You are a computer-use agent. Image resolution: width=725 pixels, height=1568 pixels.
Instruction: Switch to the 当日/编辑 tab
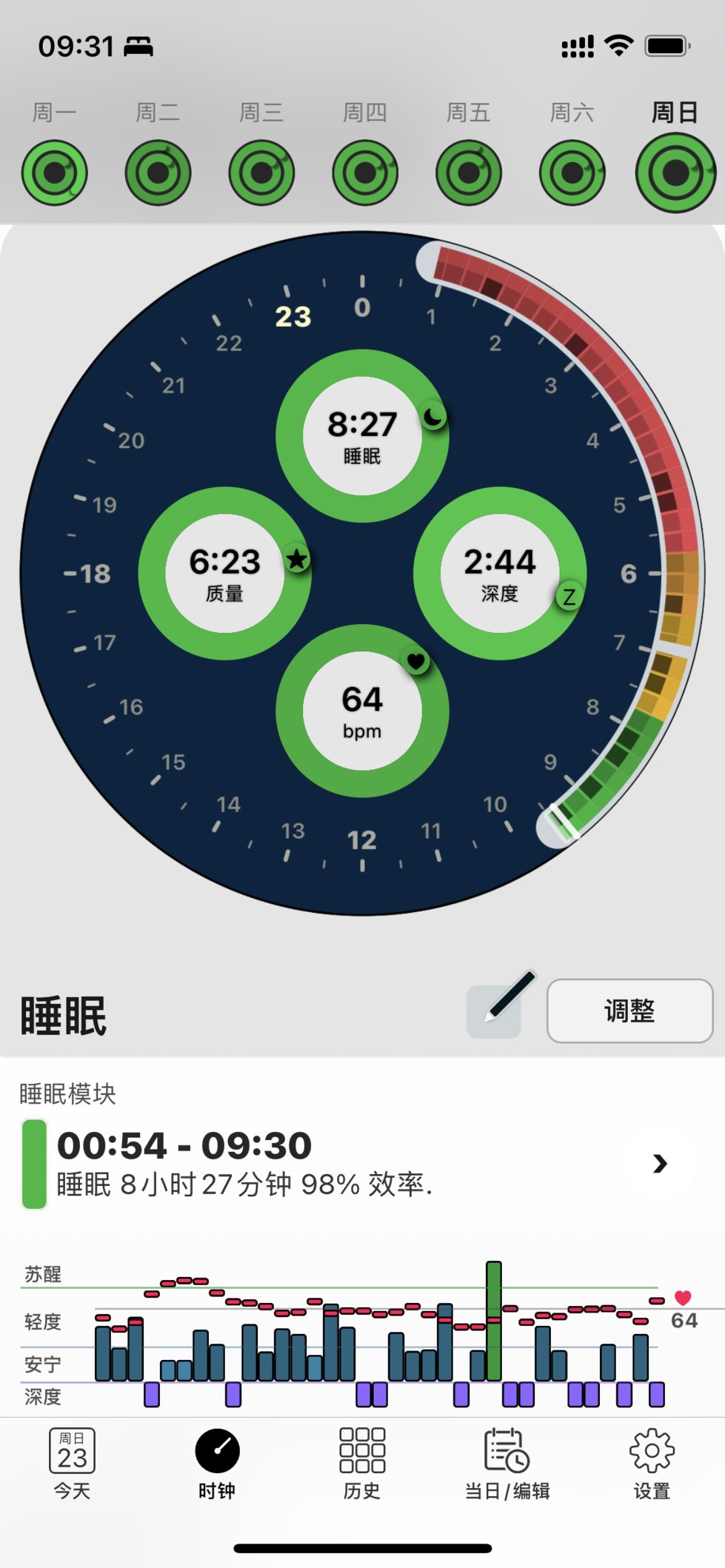[x=507, y=1464]
